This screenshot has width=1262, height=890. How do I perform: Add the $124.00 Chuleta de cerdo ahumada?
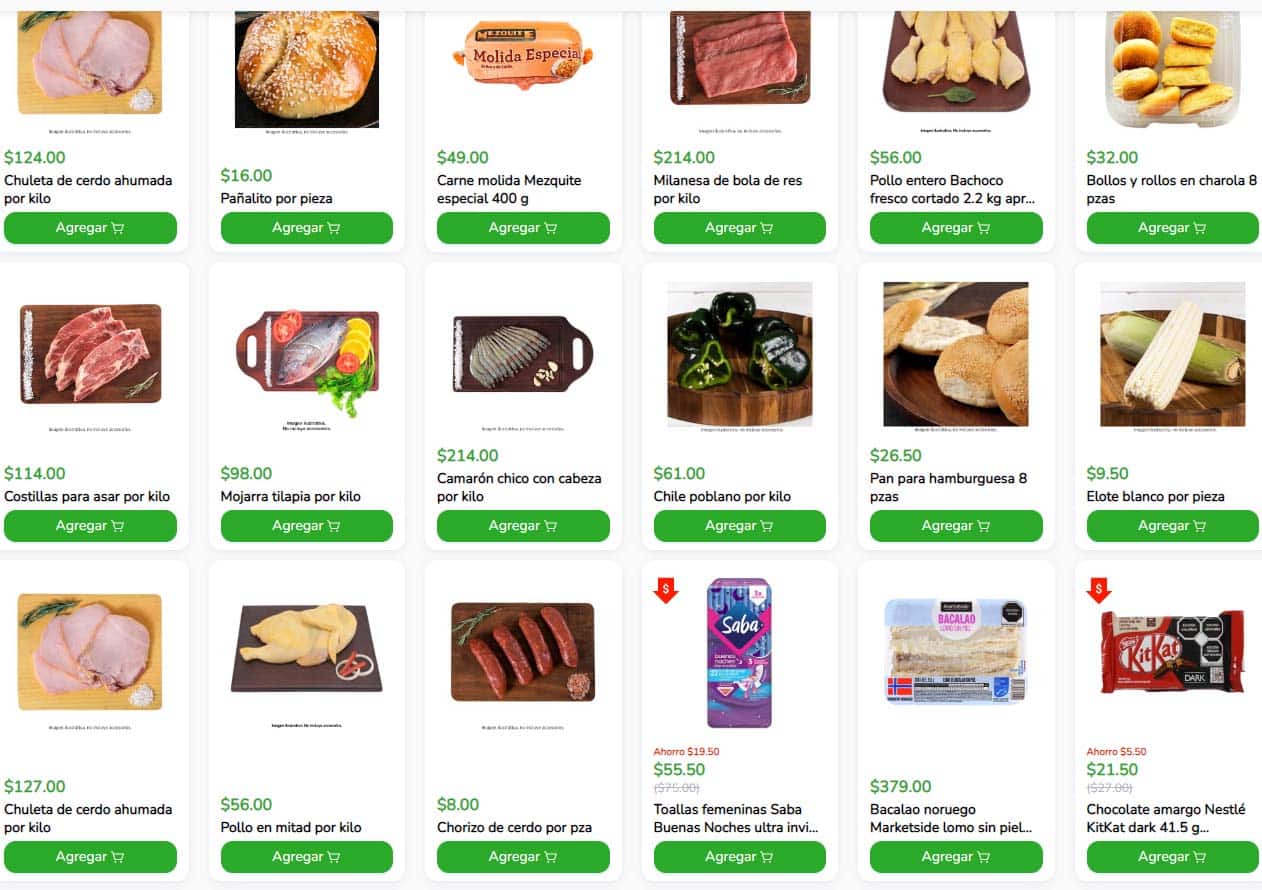pyautogui.click(x=90, y=228)
